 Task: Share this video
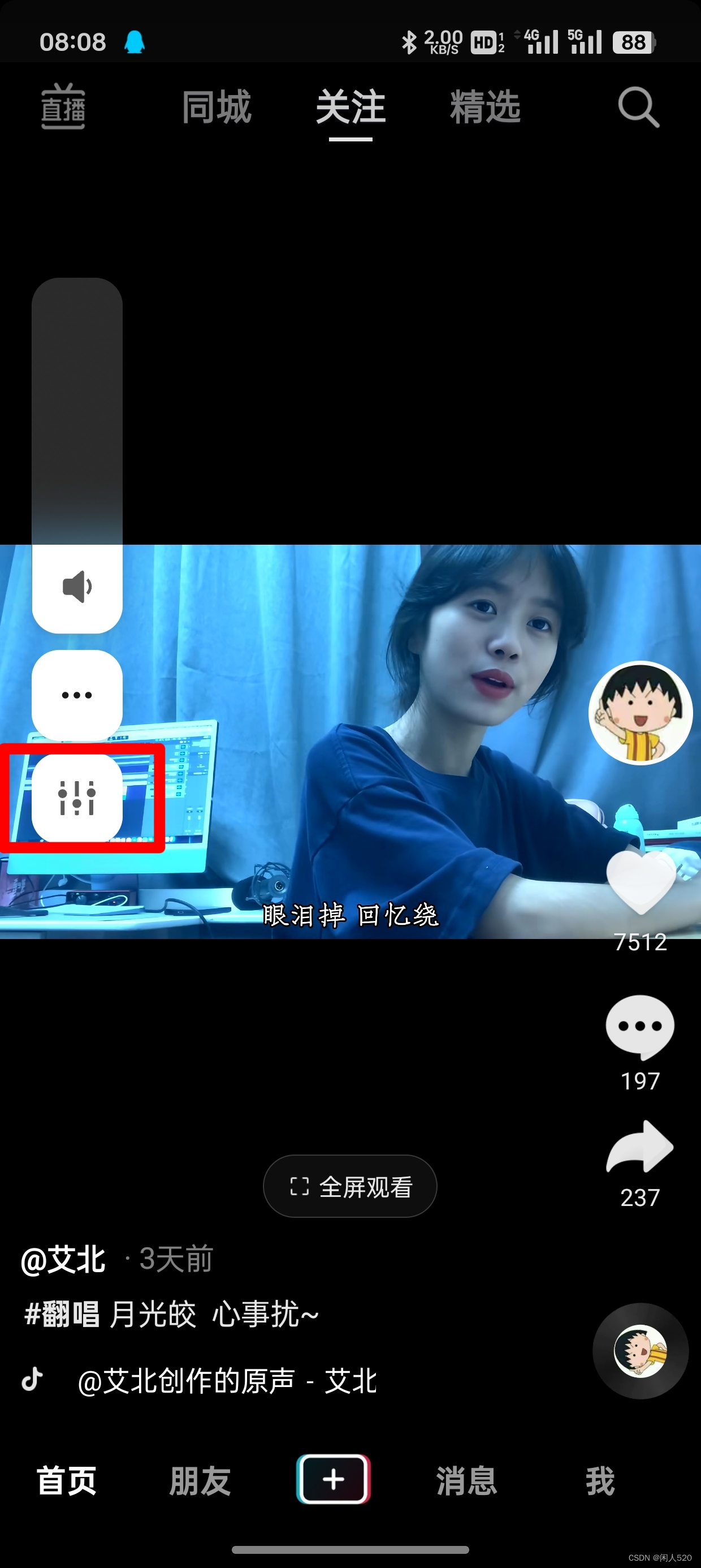click(x=640, y=1147)
